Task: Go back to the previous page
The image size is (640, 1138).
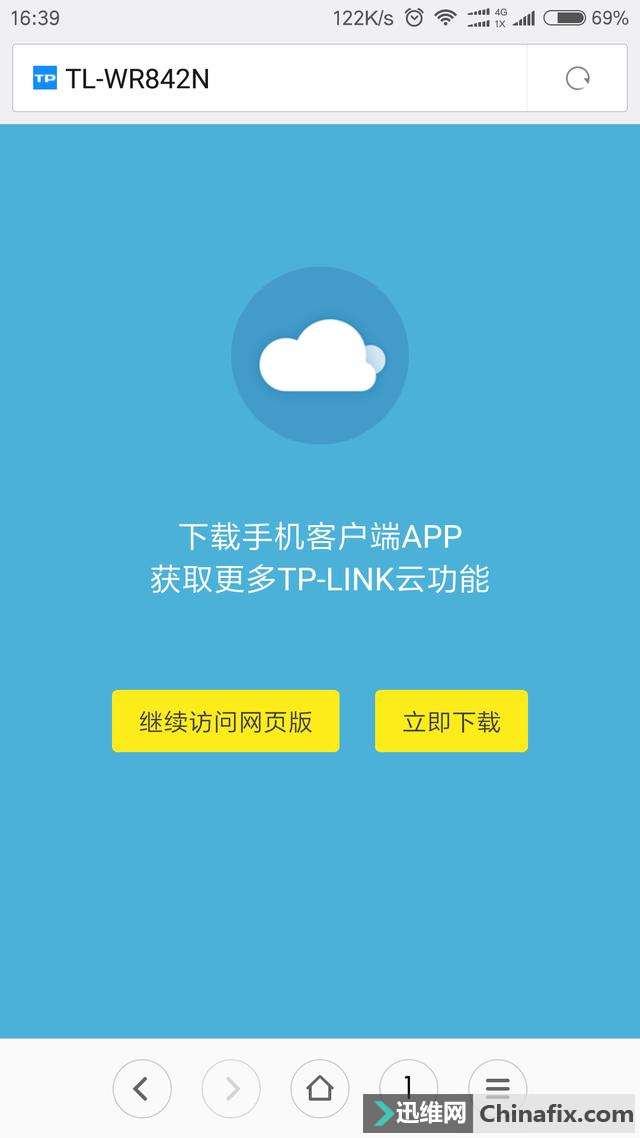Action: coord(141,1088)
